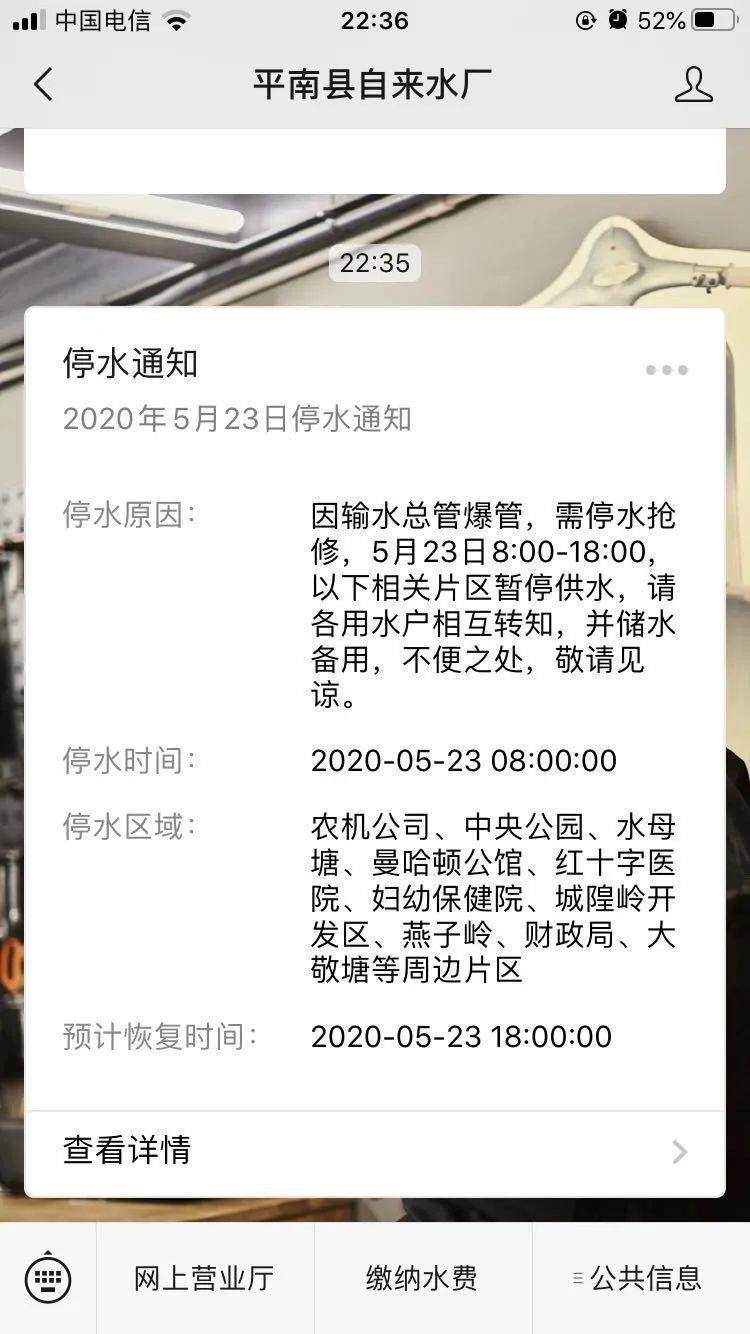Open the 网上营业厅 menu

click(204, 1277)
